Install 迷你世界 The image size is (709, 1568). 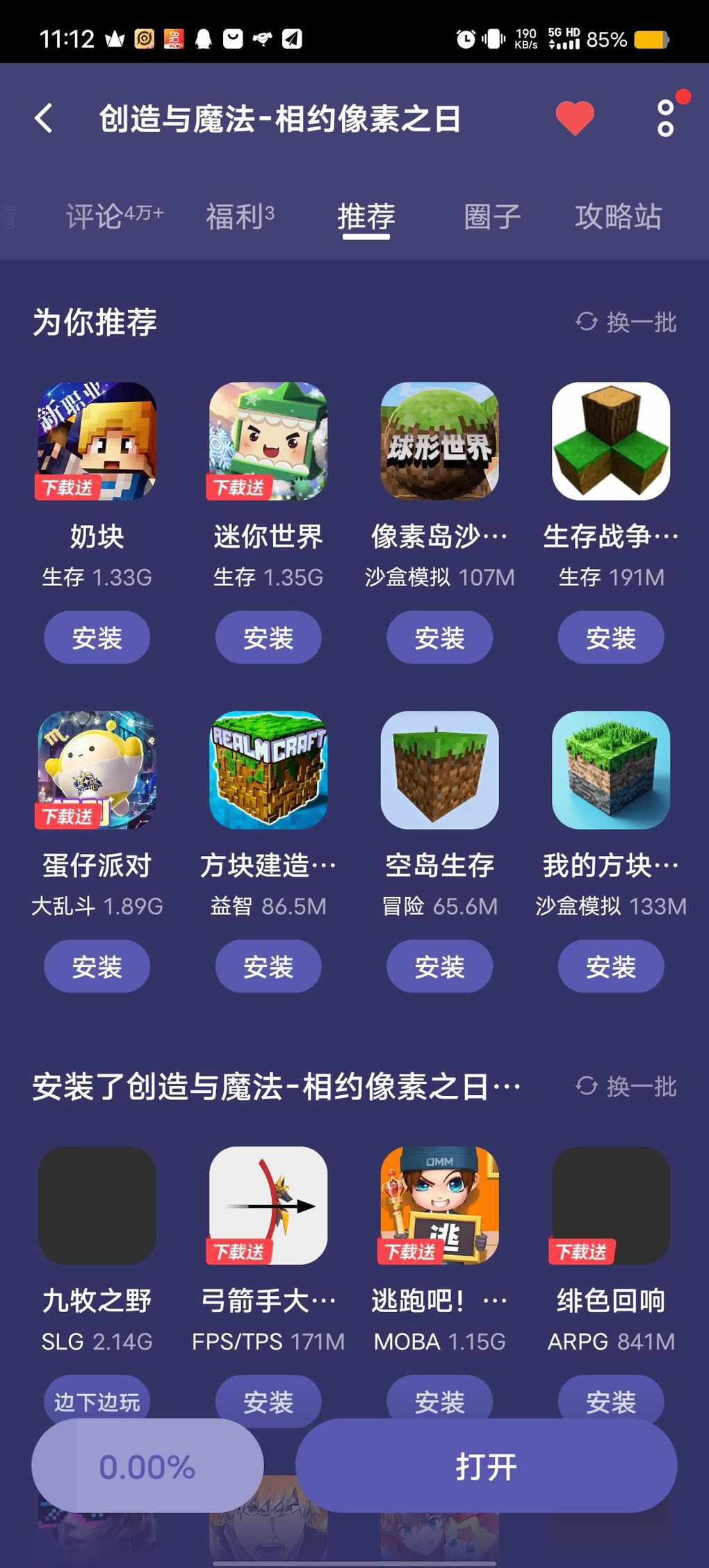pos(268,638)
